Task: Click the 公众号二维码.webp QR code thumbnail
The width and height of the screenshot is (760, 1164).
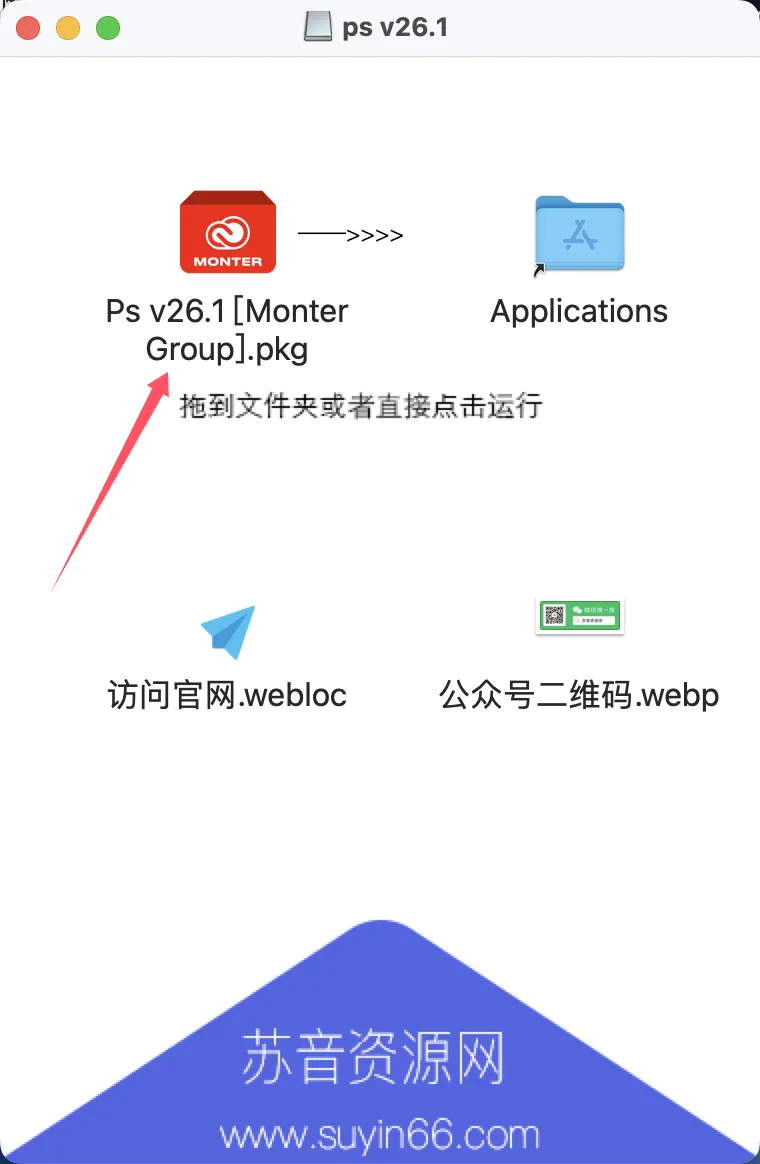Action: coord(579,616)
